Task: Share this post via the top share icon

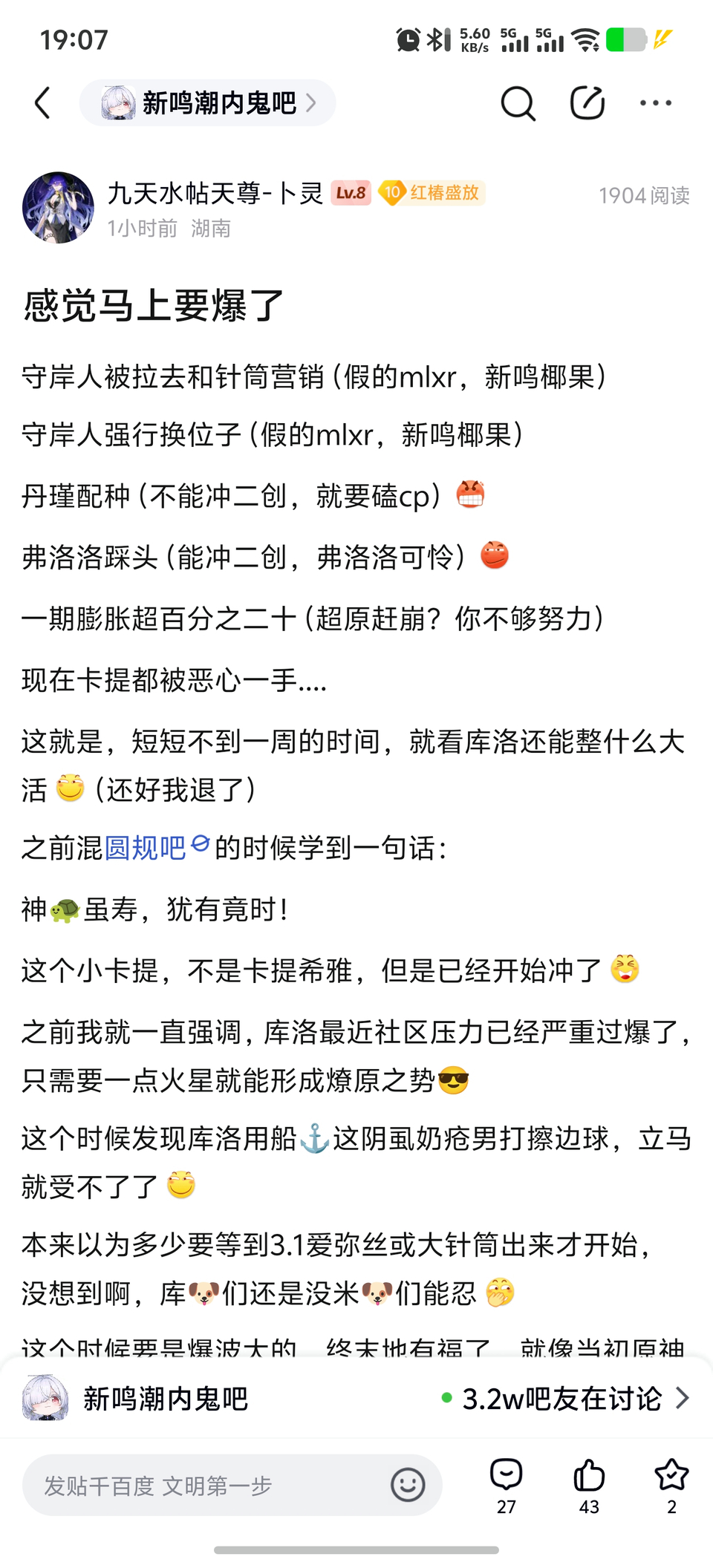Action: (587, 103)
